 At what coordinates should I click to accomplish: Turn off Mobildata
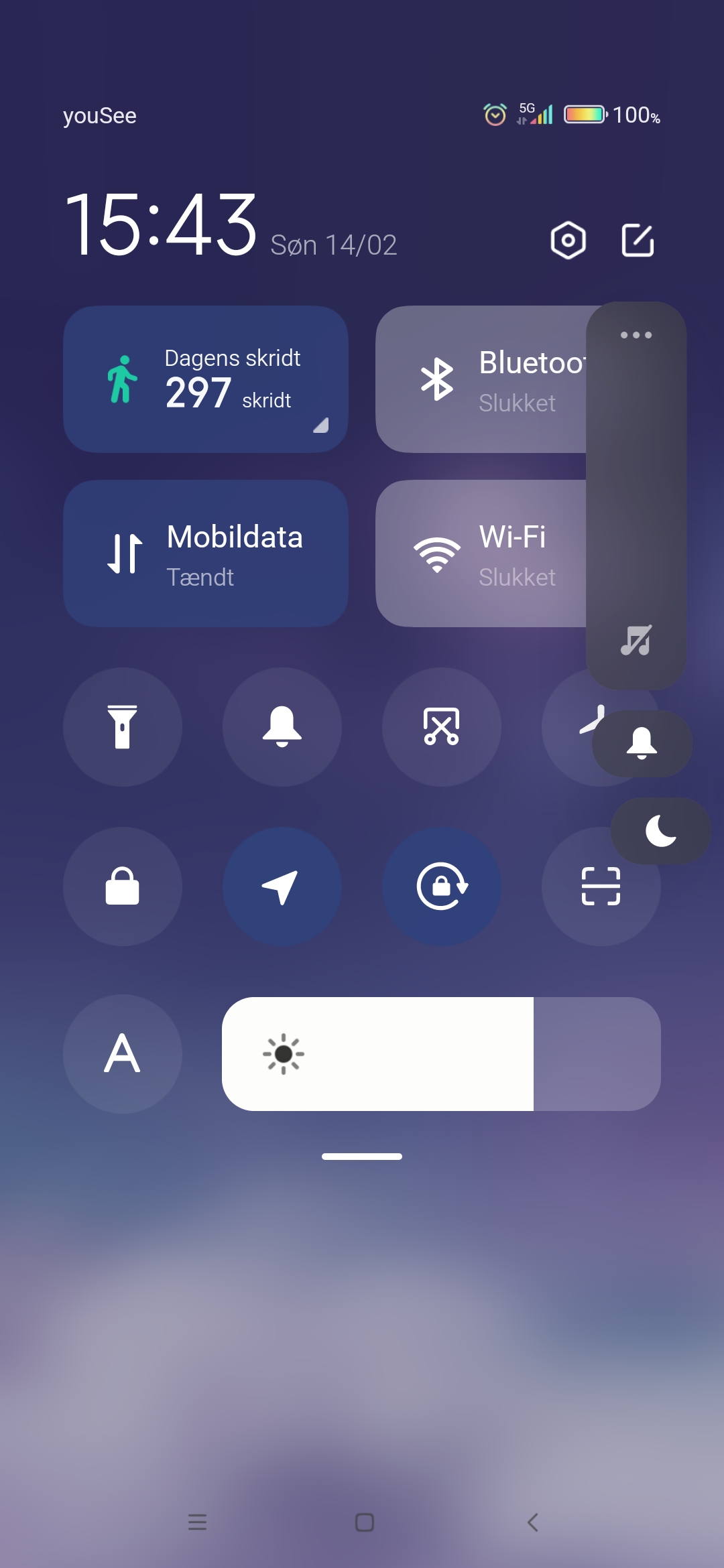point(206,553)
